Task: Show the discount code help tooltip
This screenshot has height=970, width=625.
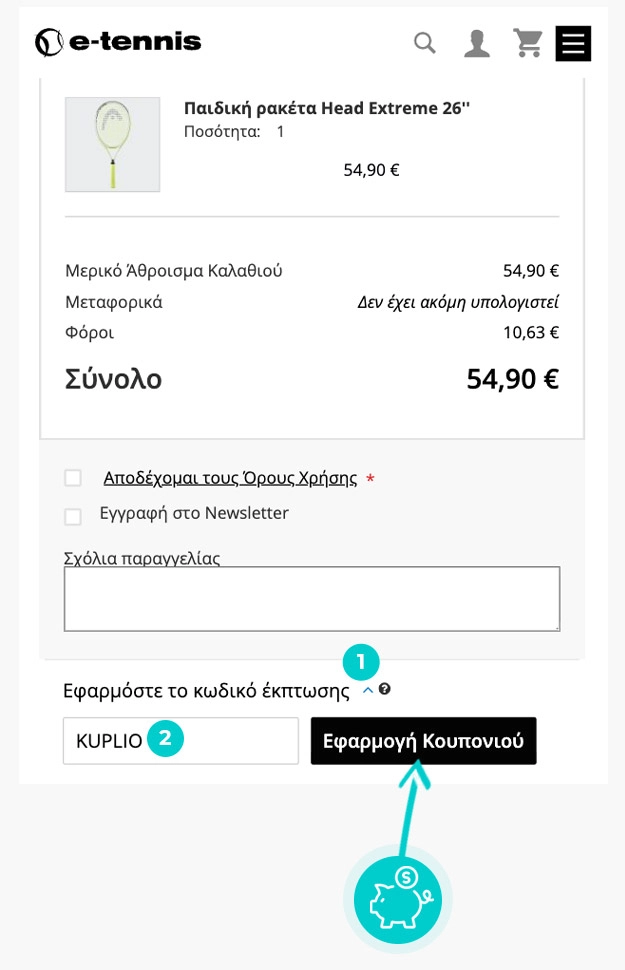Action: [x=385, y=689]
